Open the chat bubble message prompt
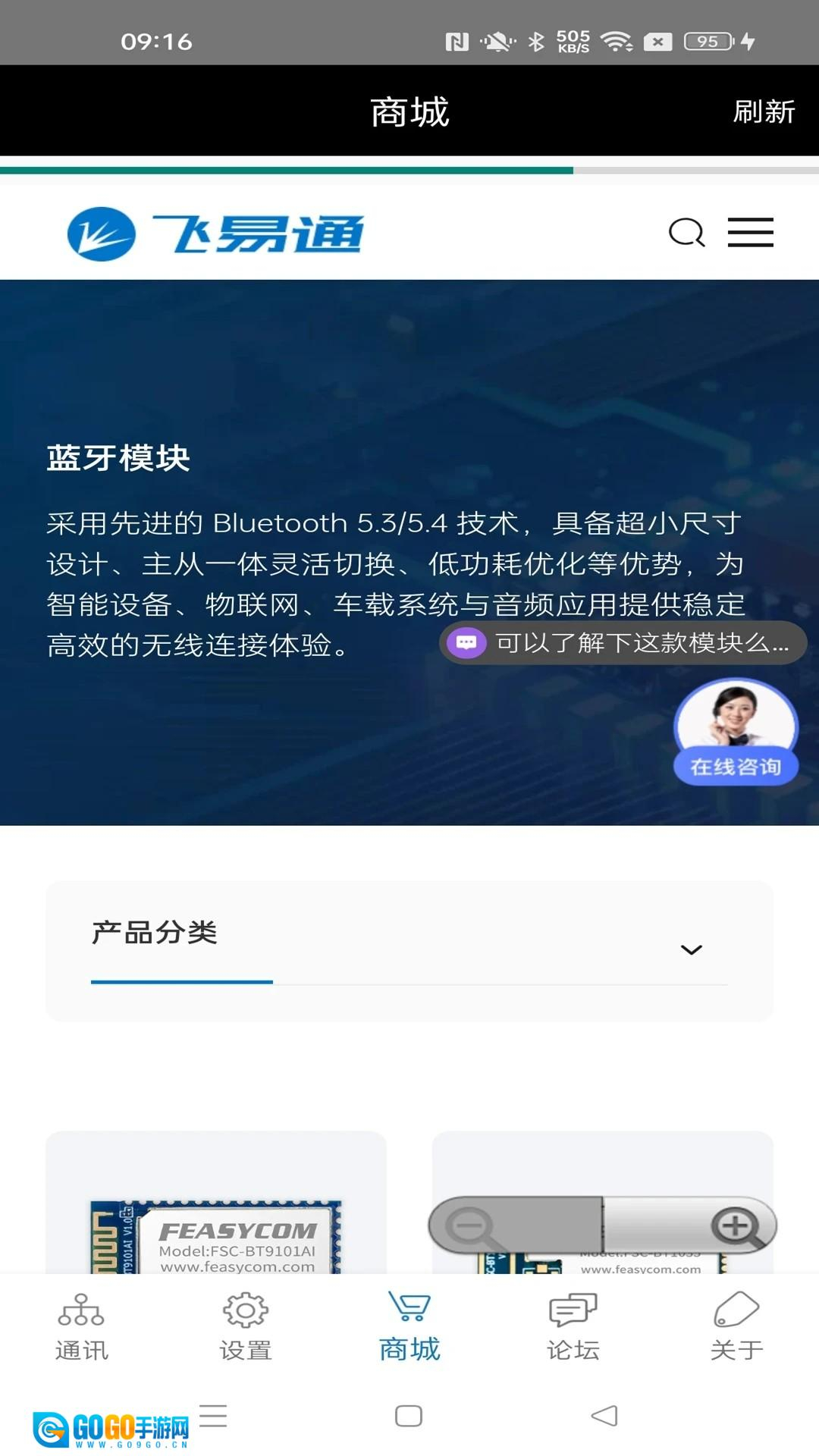Viewport: 819px width, 1456px height. pos(623,643)
